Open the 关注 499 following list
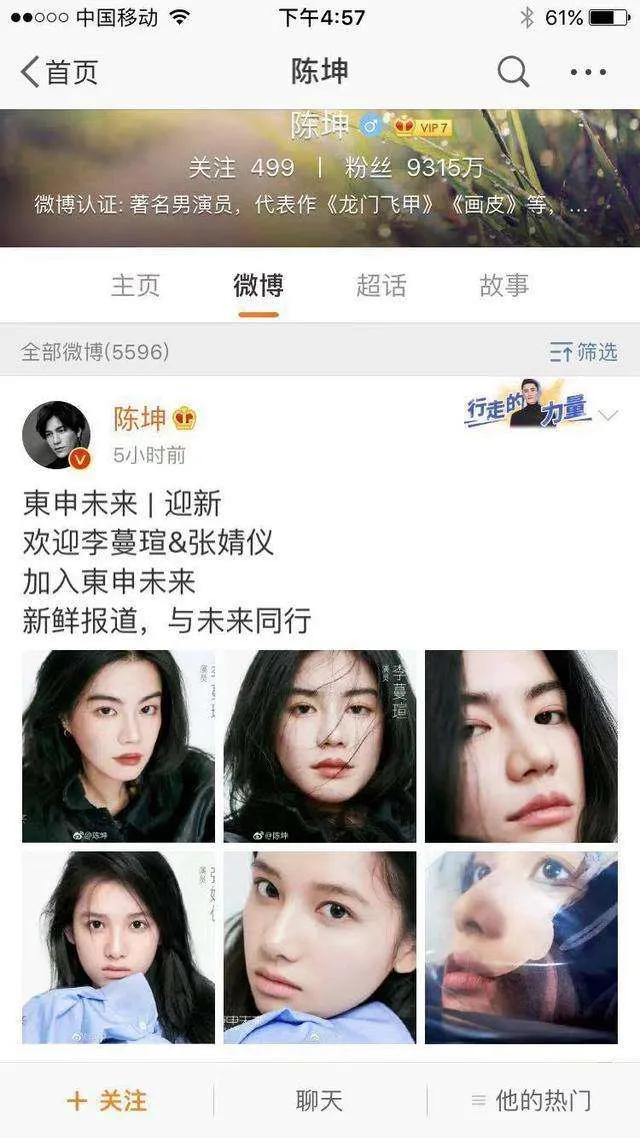The image size is (640, 1138). [x=242, y=167]
